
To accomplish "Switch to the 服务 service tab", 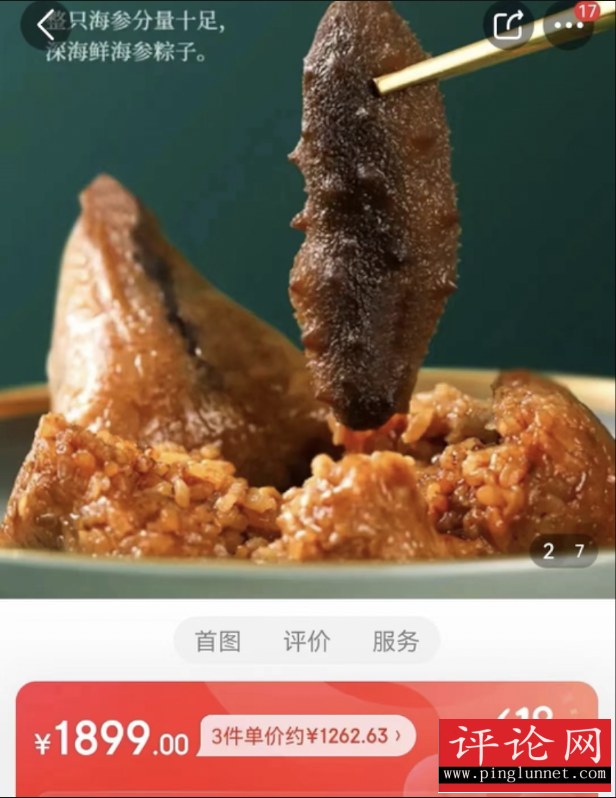I will coord(396,641).
